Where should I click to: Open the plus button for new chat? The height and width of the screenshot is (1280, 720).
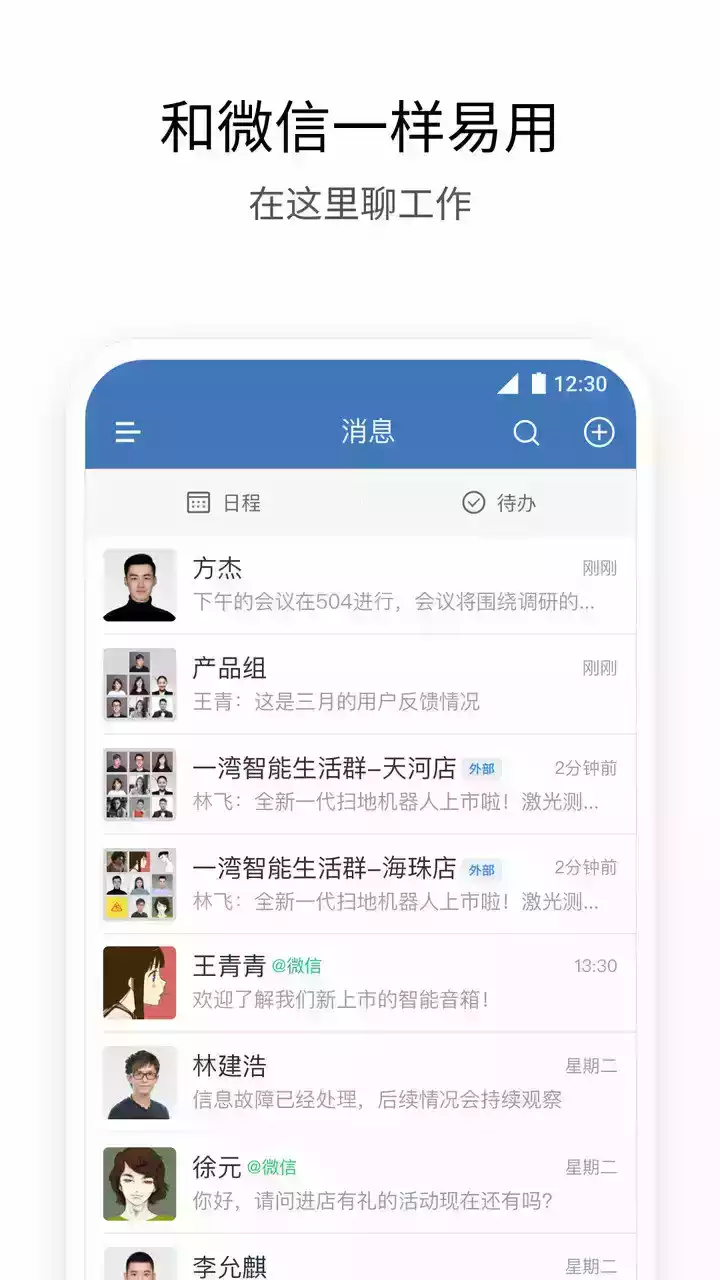pyautogui.click(x=599, y=432)
